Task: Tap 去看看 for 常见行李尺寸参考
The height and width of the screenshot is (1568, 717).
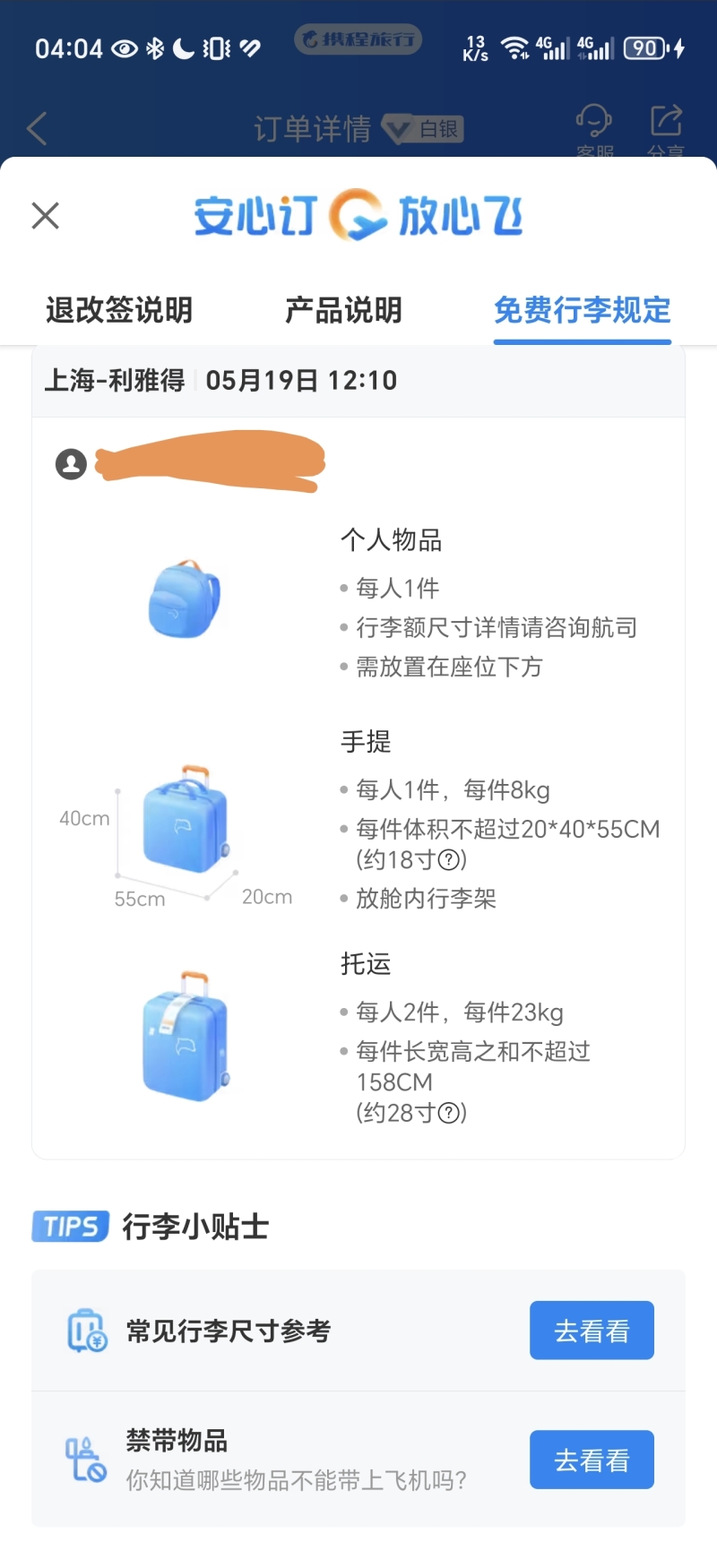Action: pos(592,1331)
